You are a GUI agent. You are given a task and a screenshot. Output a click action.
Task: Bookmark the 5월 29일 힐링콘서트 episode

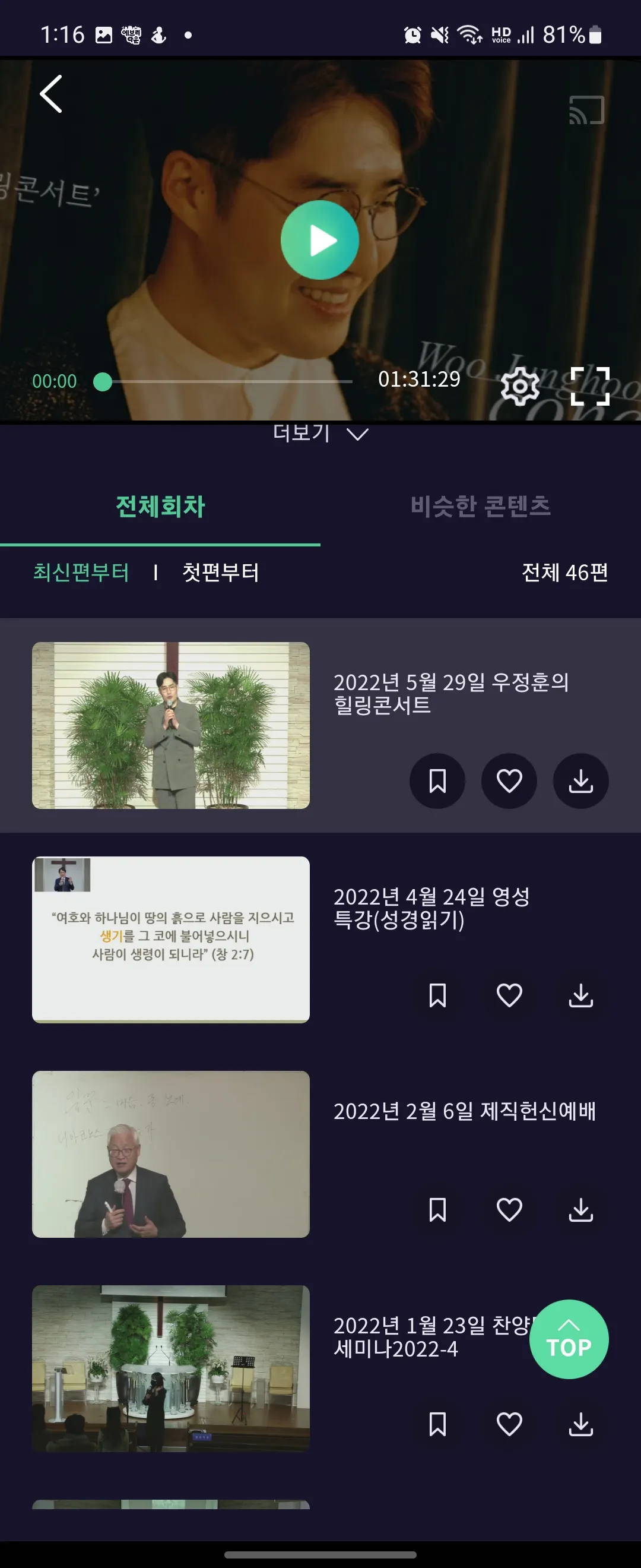click(x=437, y=781)
